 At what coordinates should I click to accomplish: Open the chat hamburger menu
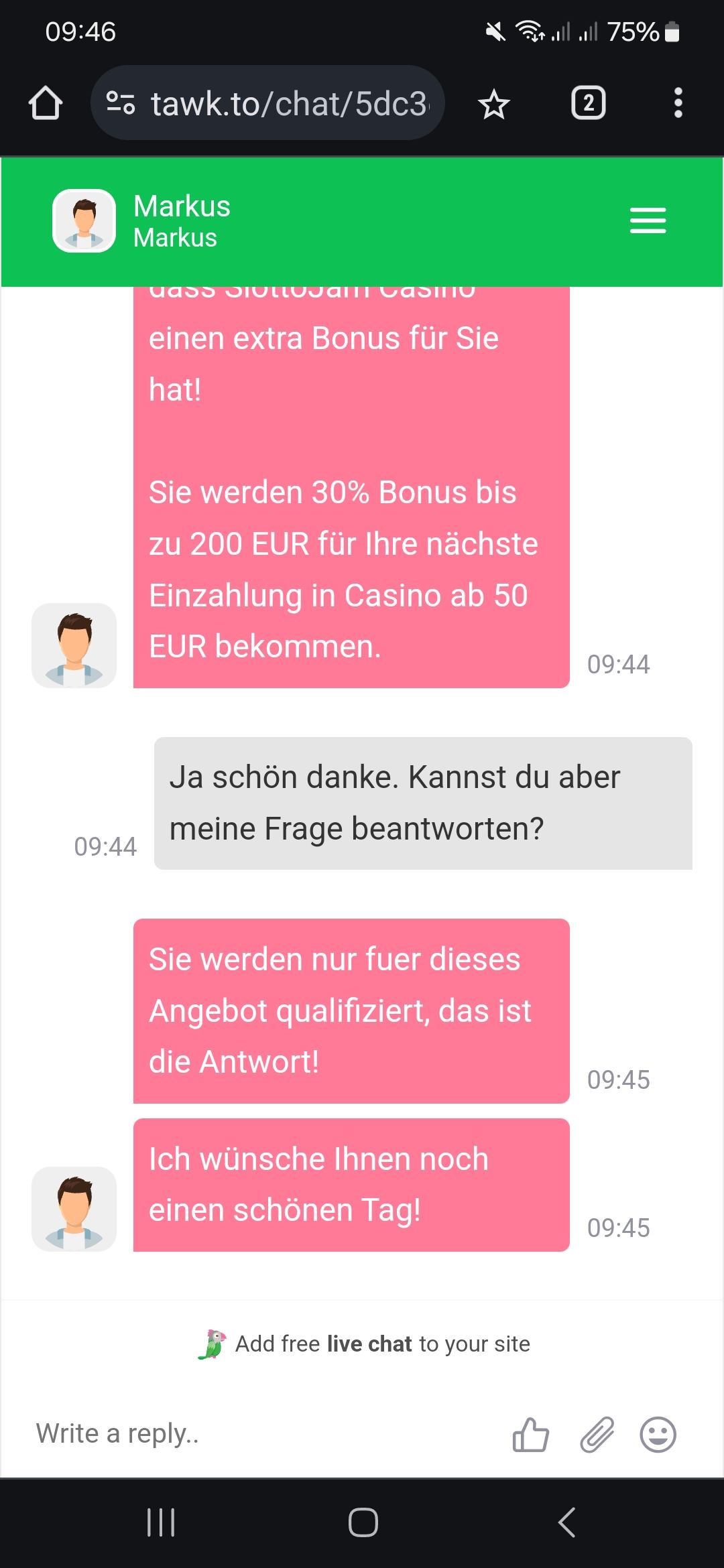click(x=648, y=220)
